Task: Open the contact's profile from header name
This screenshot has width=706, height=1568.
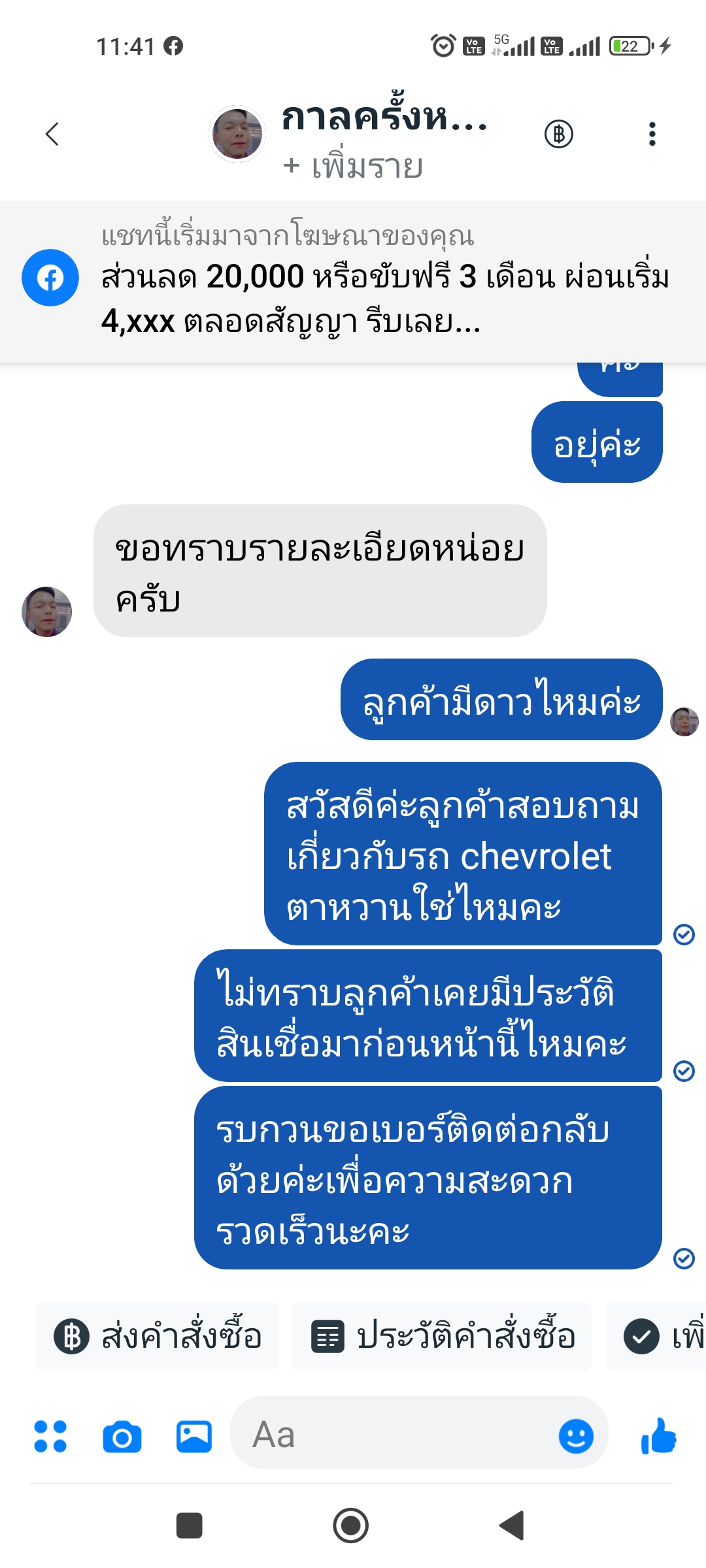Action: pyautogui.click(x=384, y=118)
